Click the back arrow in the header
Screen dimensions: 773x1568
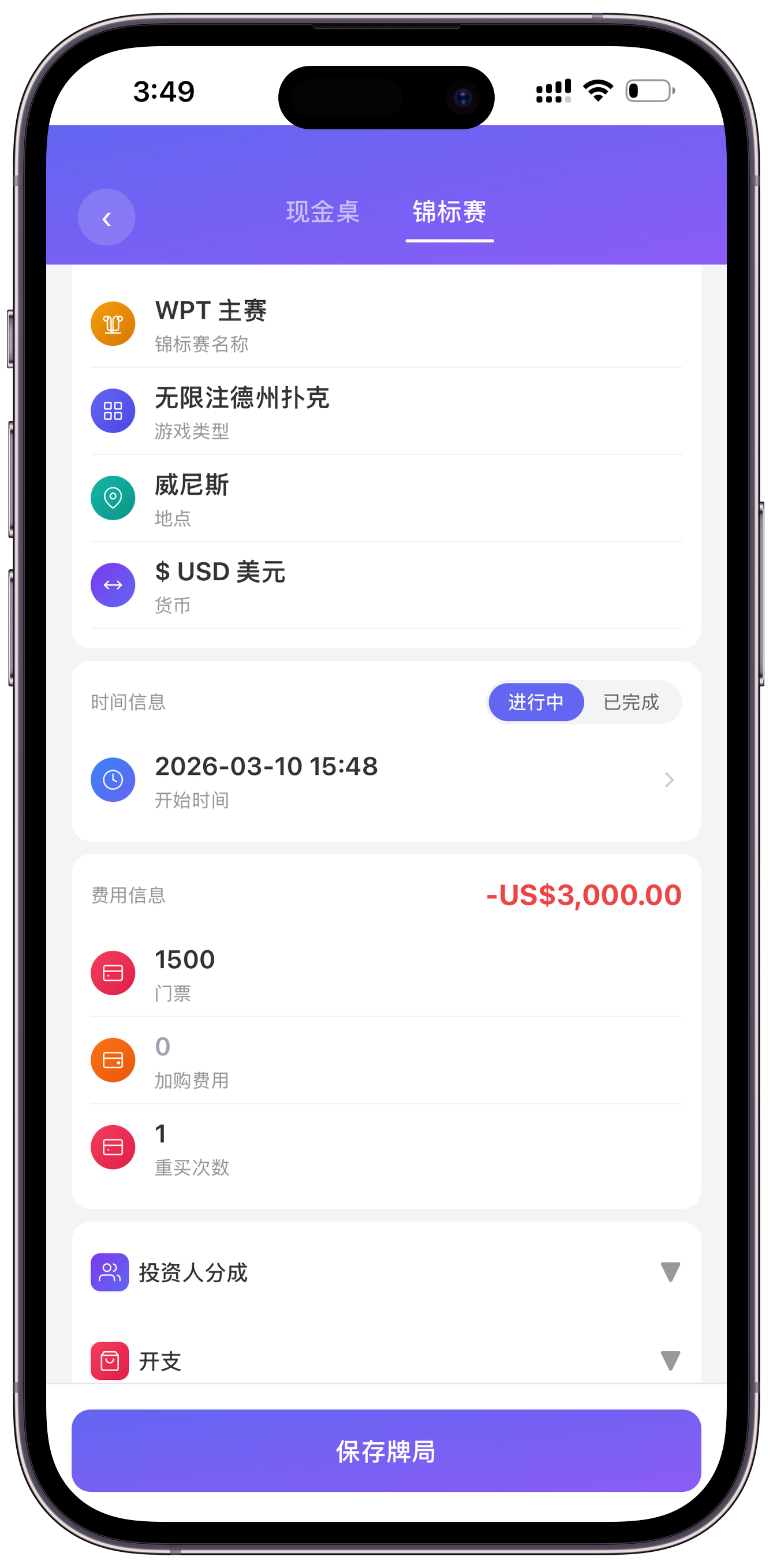[107, 217]
